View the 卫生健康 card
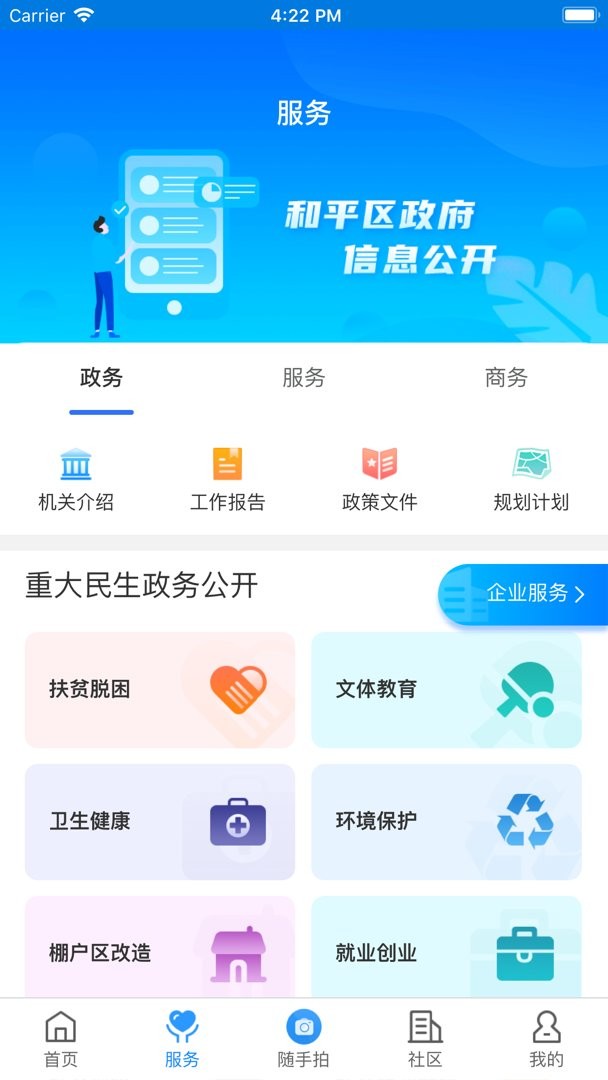Viewport: 608px width, 1080px height. [160, 821]
